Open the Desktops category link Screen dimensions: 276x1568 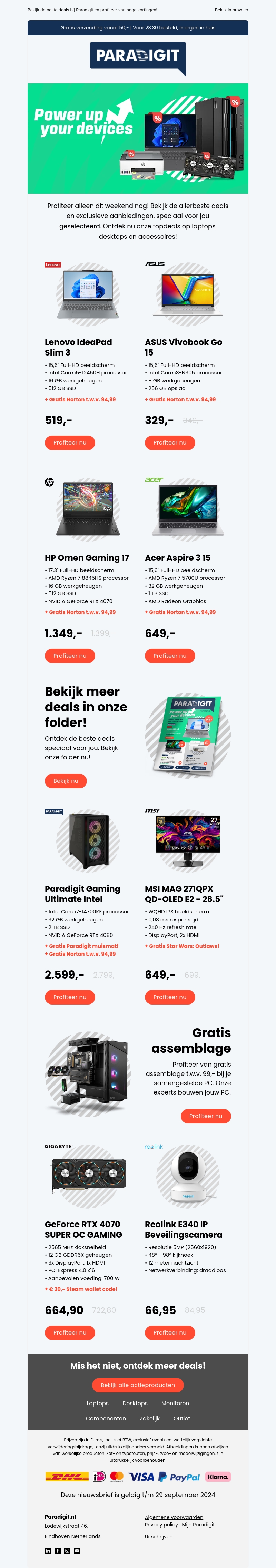[x=135, y=1403]
